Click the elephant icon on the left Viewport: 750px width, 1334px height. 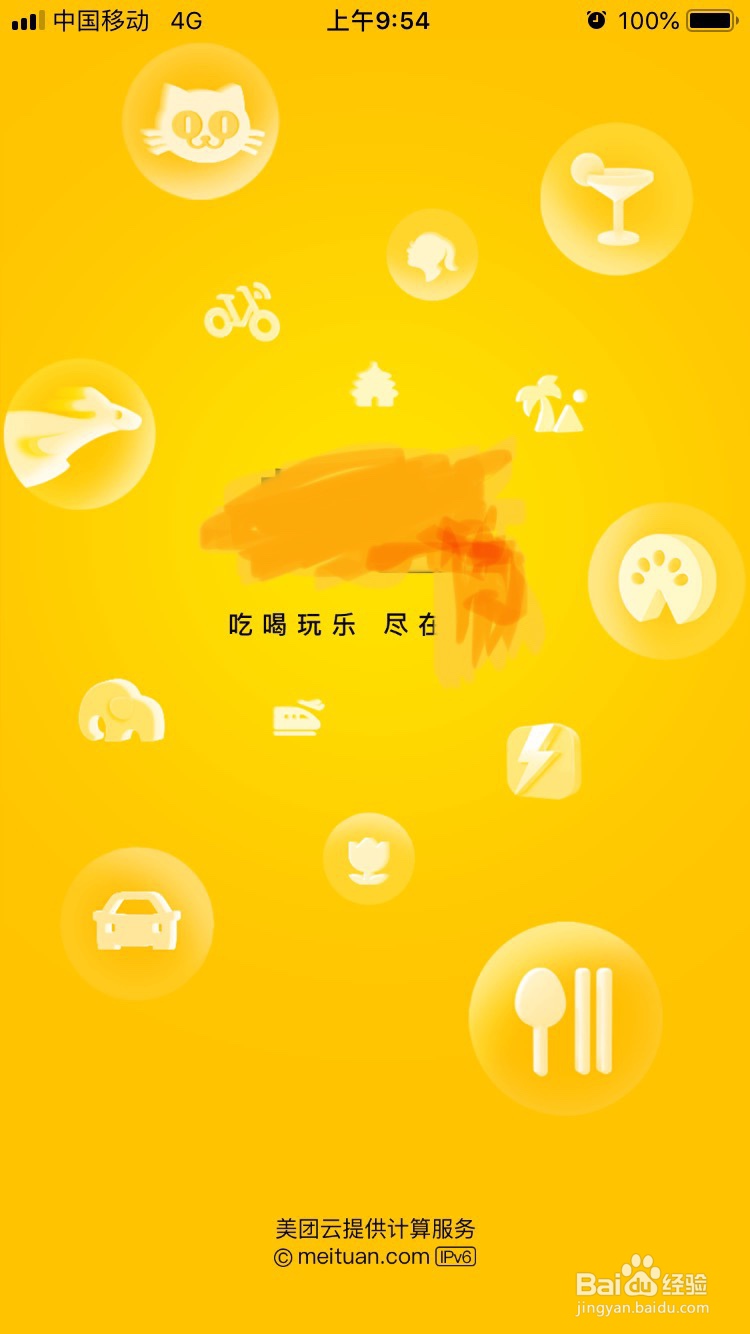pyautogui.click(x=124, y=710)
